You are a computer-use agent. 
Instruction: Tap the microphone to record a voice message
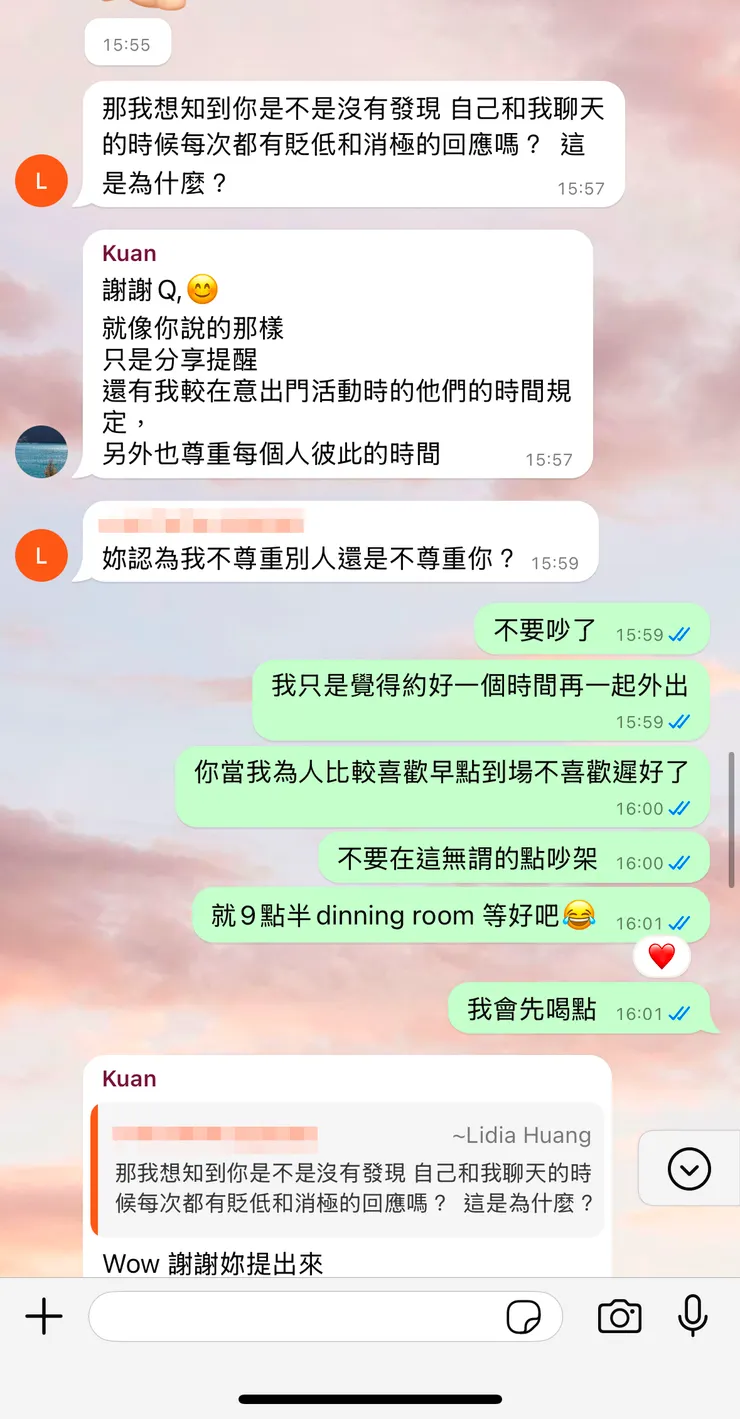693,1317
